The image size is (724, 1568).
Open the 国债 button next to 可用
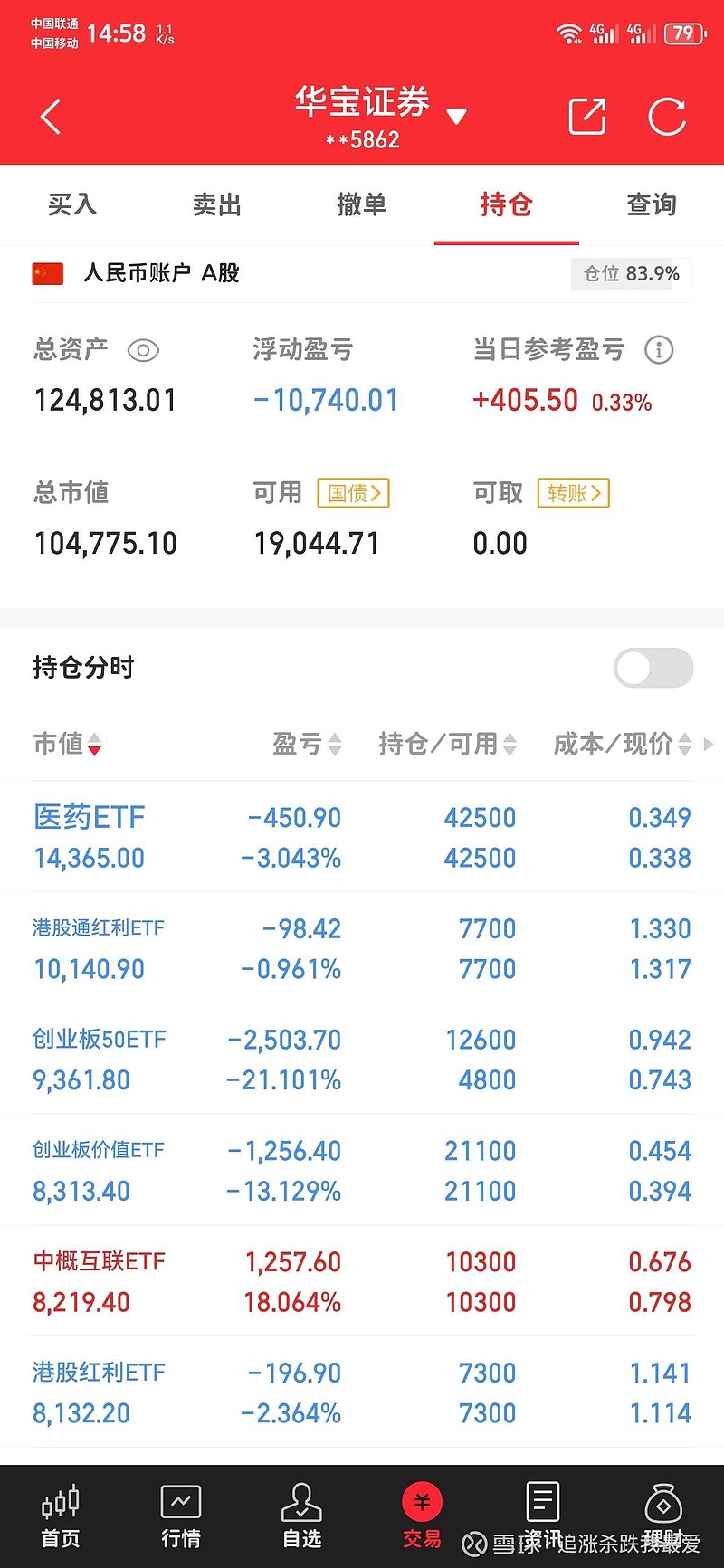pos(352,493)
